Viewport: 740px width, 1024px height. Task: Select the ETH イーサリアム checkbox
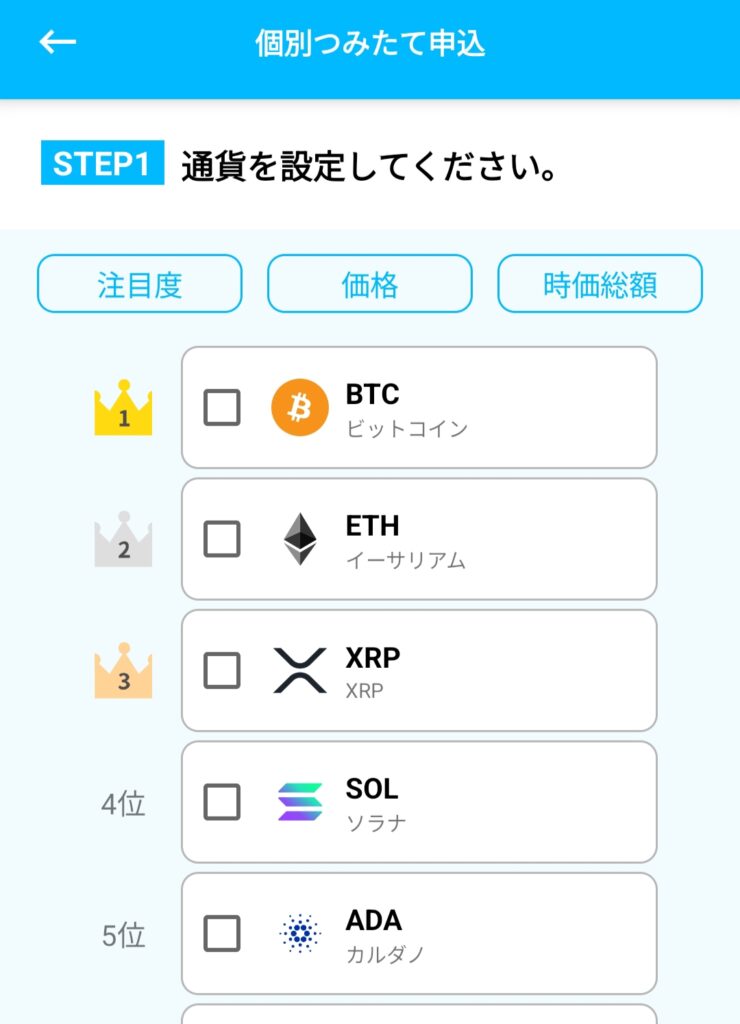222,540
